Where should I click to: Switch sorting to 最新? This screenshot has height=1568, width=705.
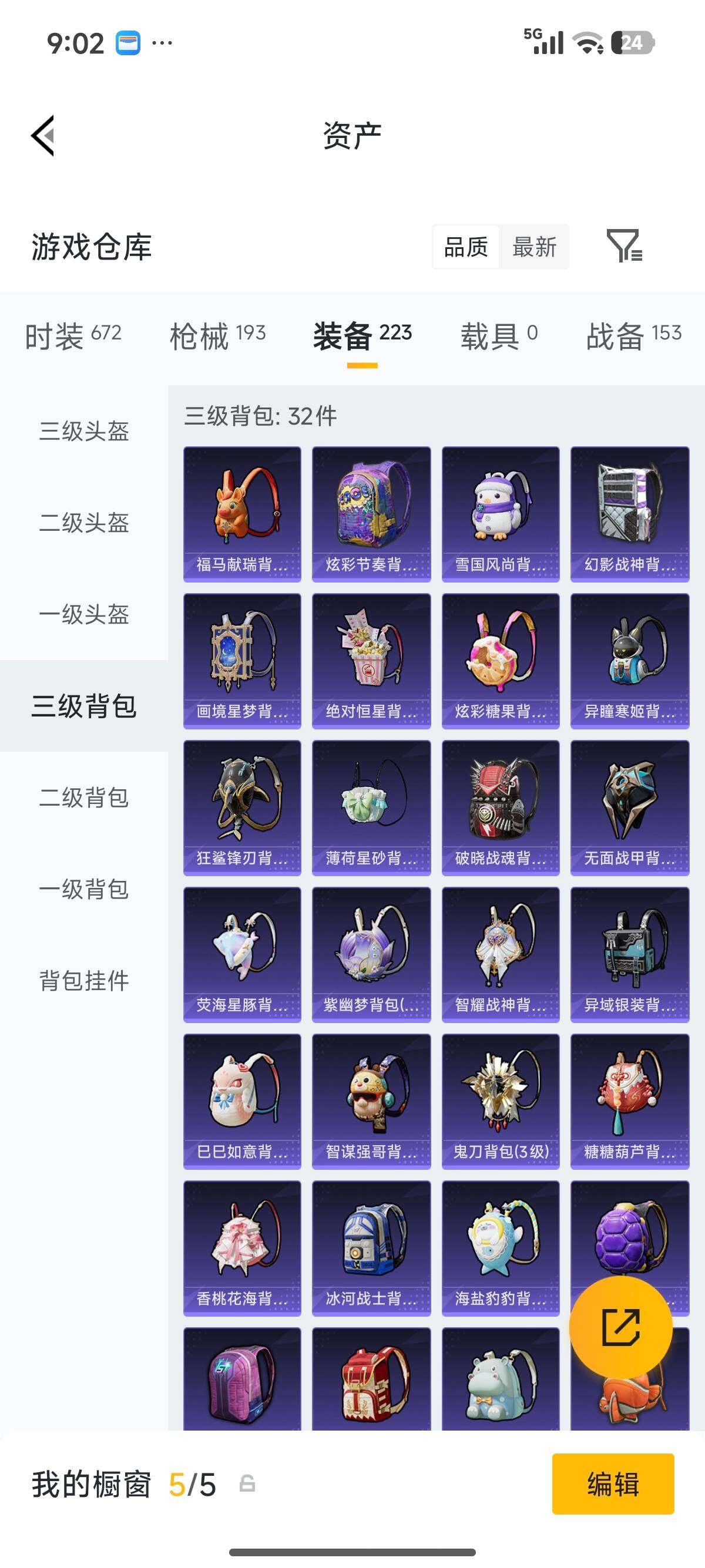535,246
